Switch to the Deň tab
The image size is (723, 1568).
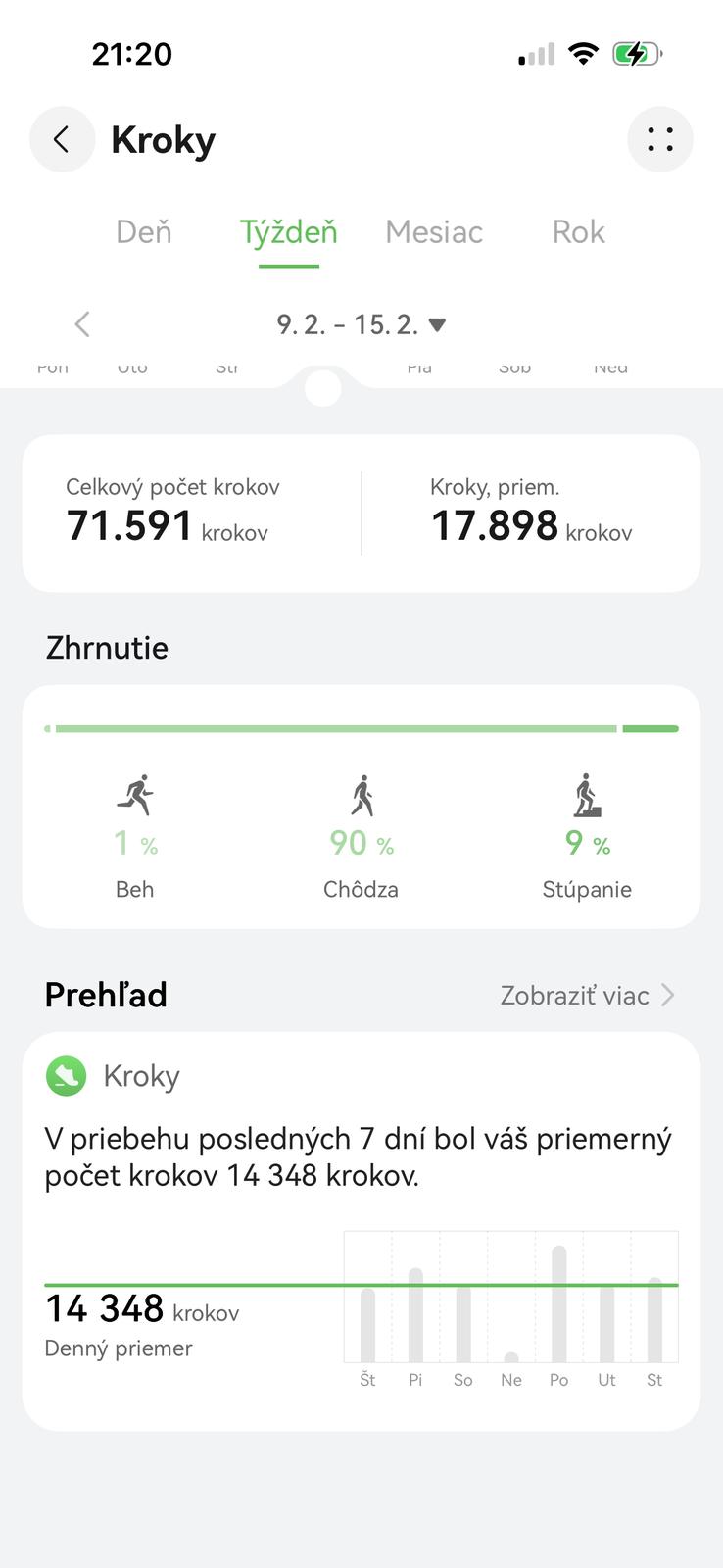(x=144, y=232)
